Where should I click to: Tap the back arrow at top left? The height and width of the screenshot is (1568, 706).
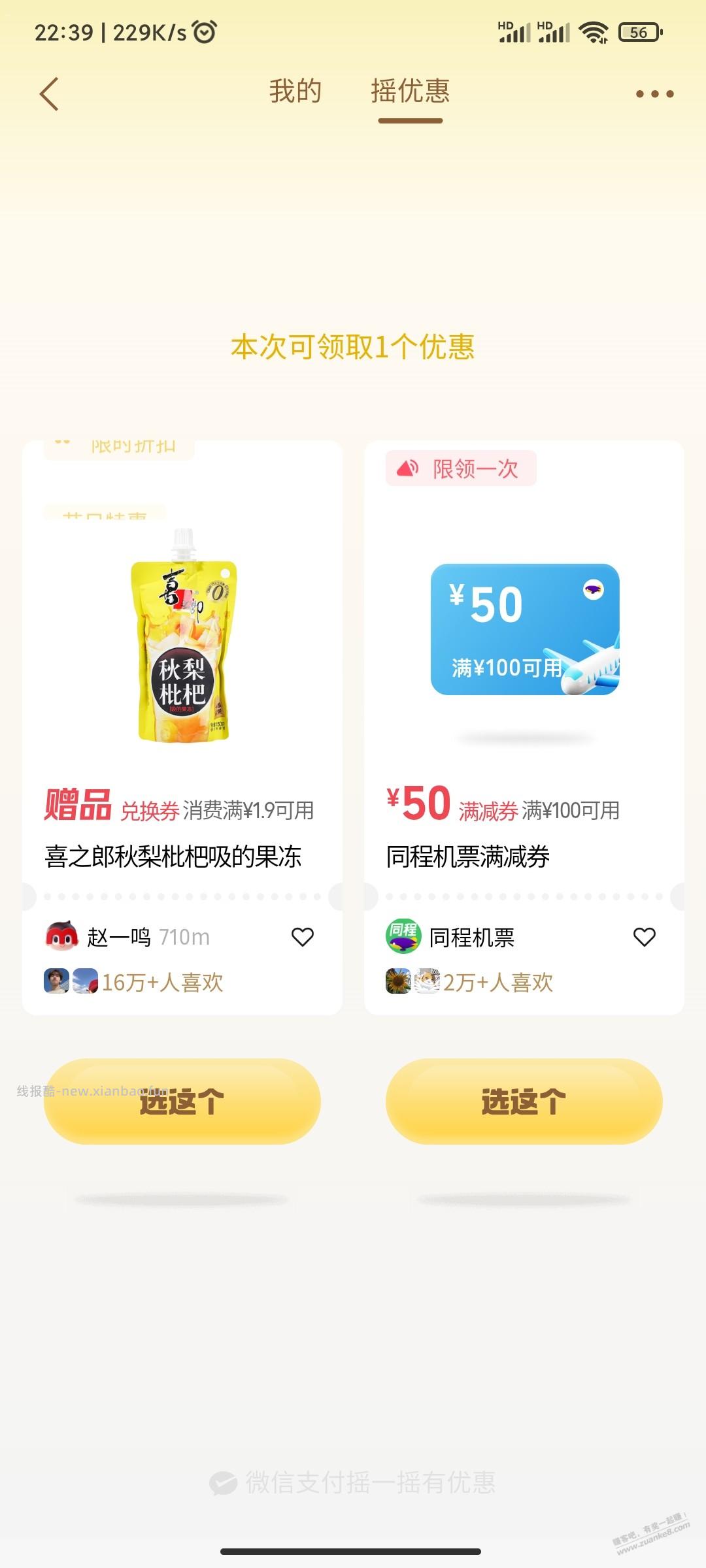pos(49,95)
